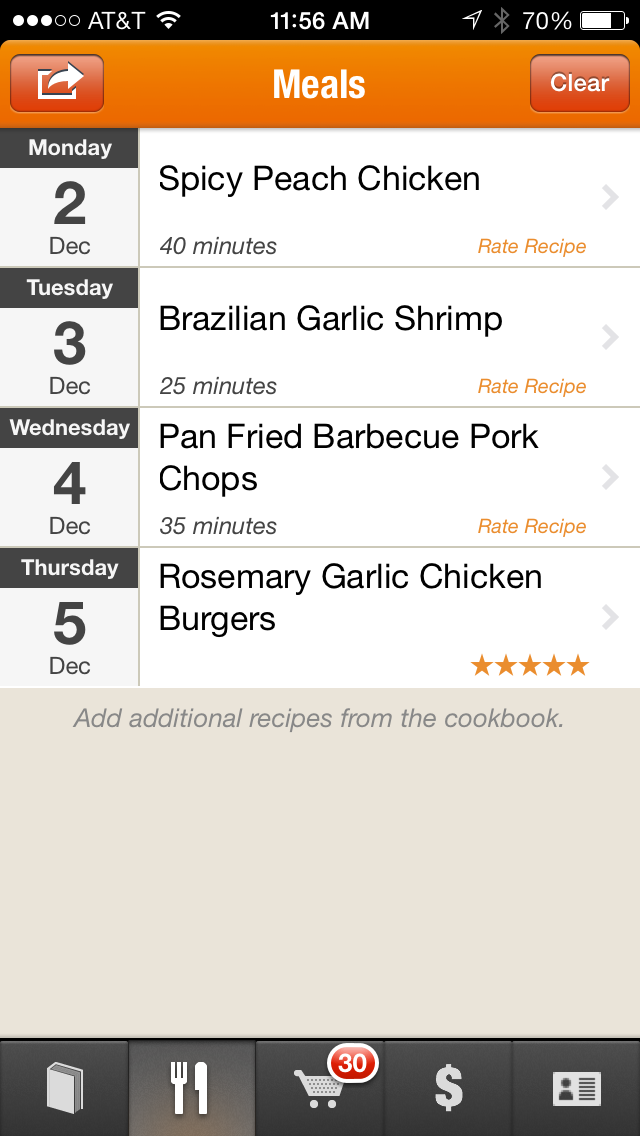The width and height of the screenshot is (640, 1136).
Task: Go to the dollar sign tab
Action: coord(448,1088)
